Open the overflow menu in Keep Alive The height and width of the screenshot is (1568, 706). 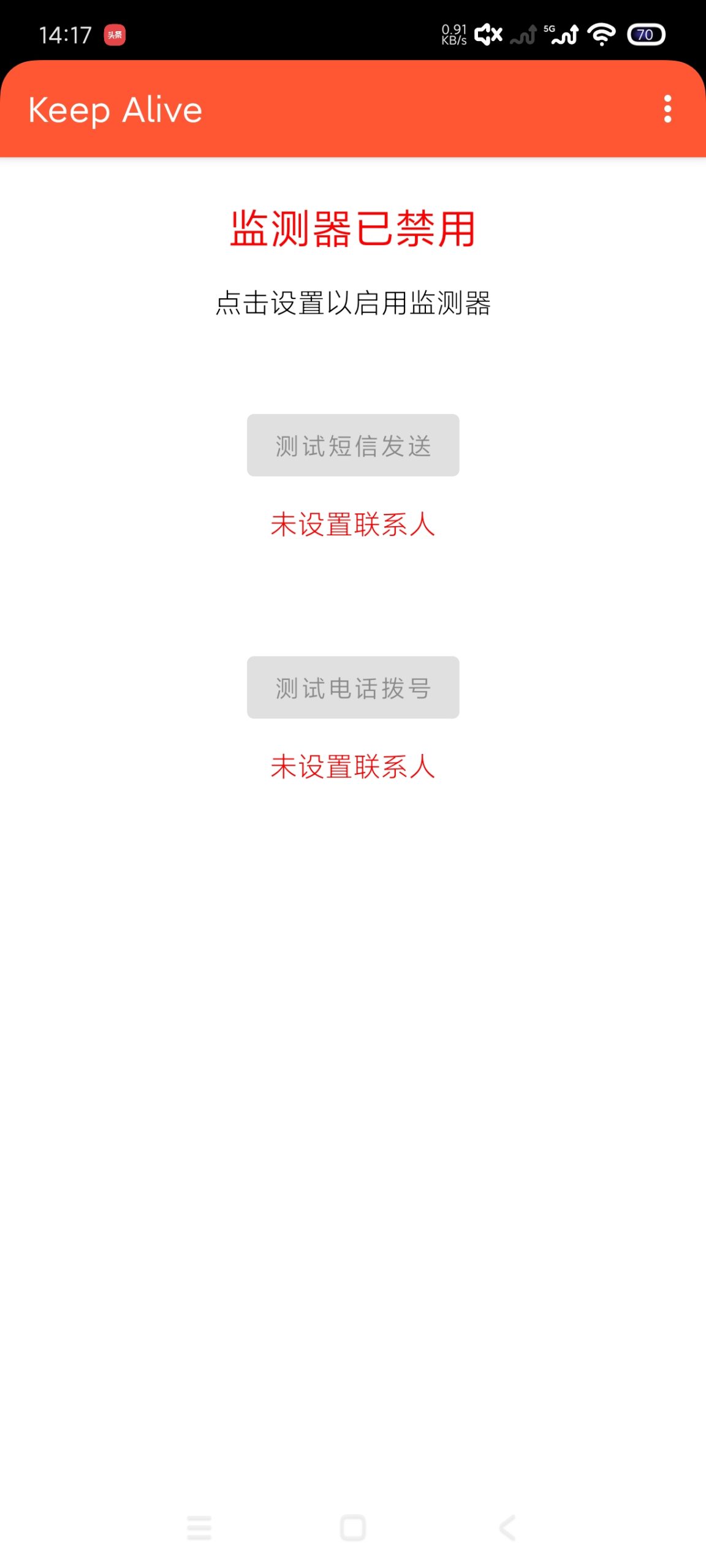[x=667, y=109]
